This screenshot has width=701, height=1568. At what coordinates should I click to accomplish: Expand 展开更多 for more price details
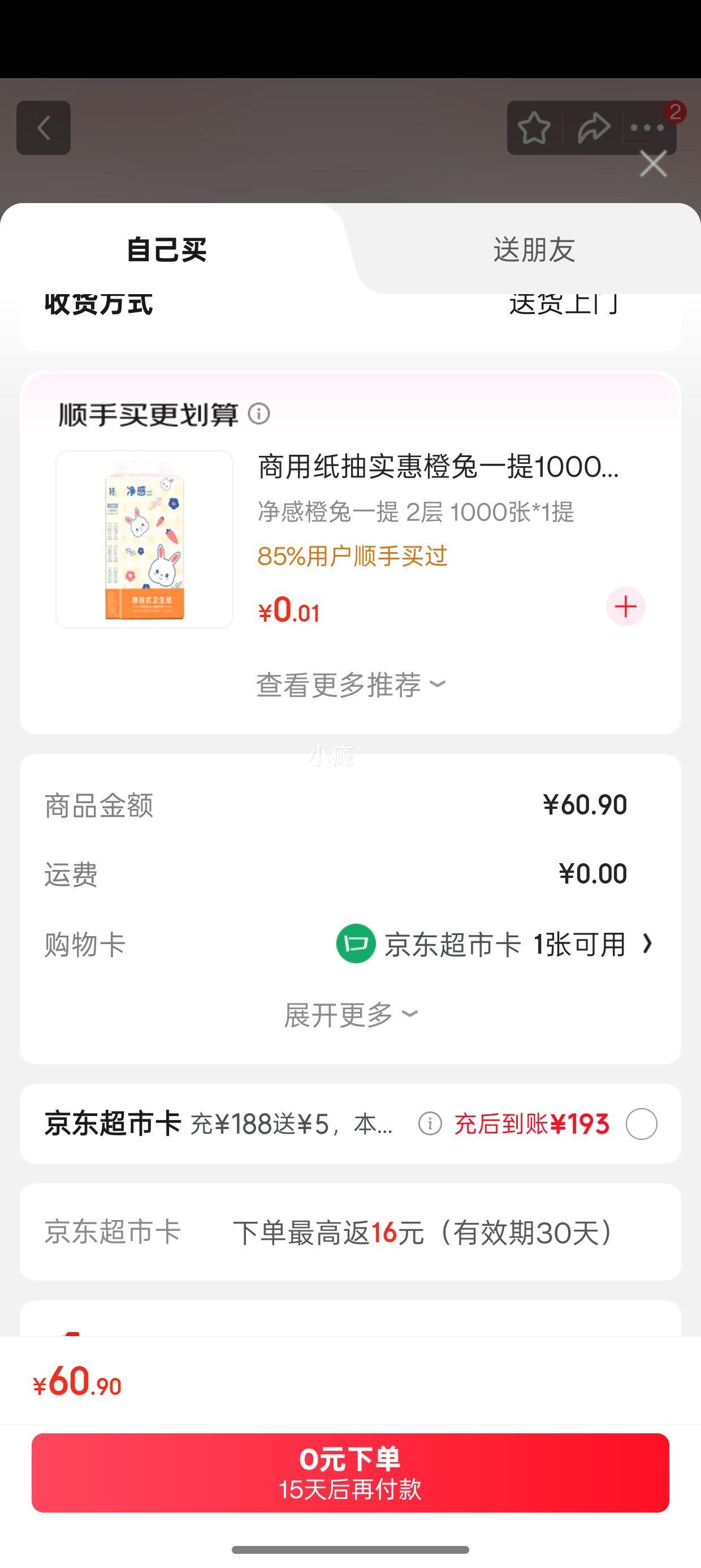pos(350,1013)
